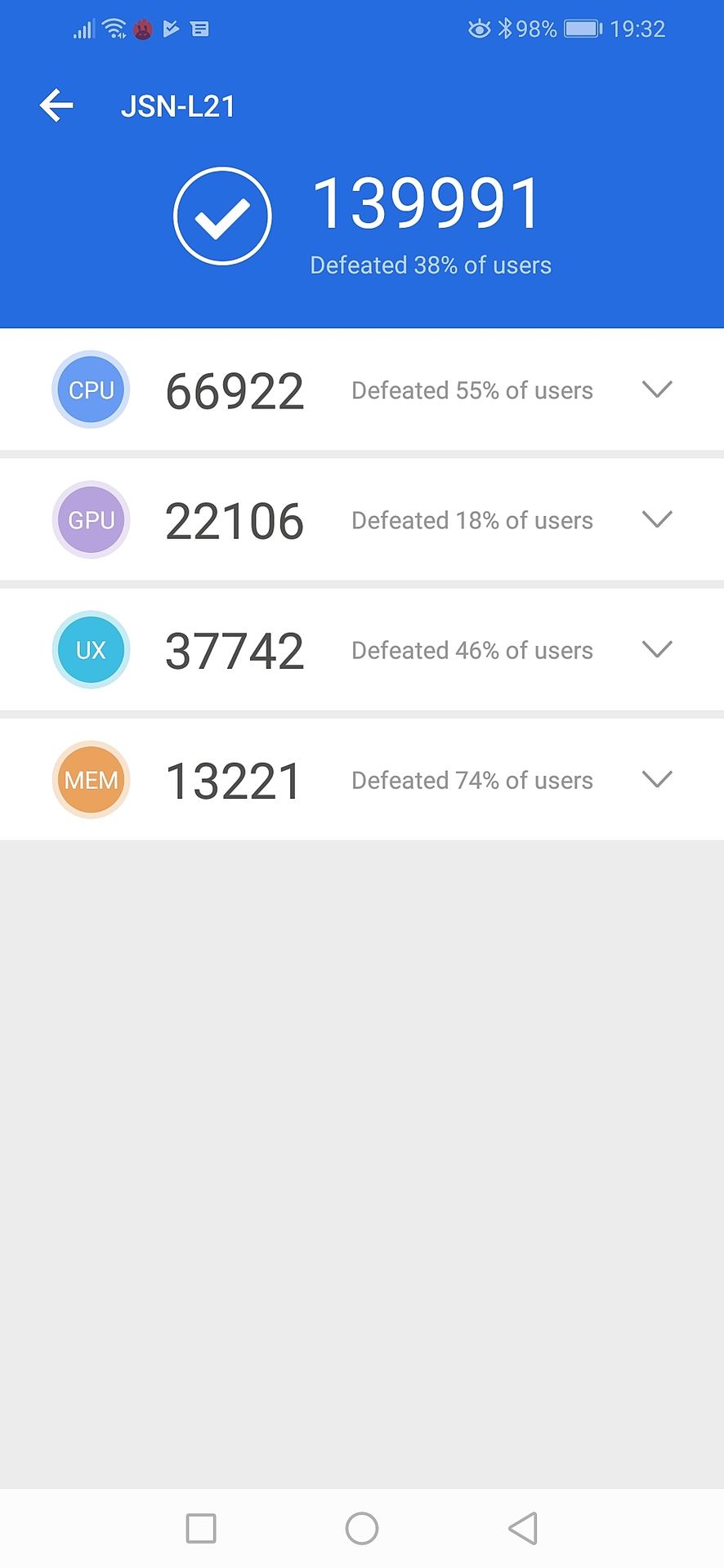
Task: Expand the UX score details
Action: coord(657,649)
